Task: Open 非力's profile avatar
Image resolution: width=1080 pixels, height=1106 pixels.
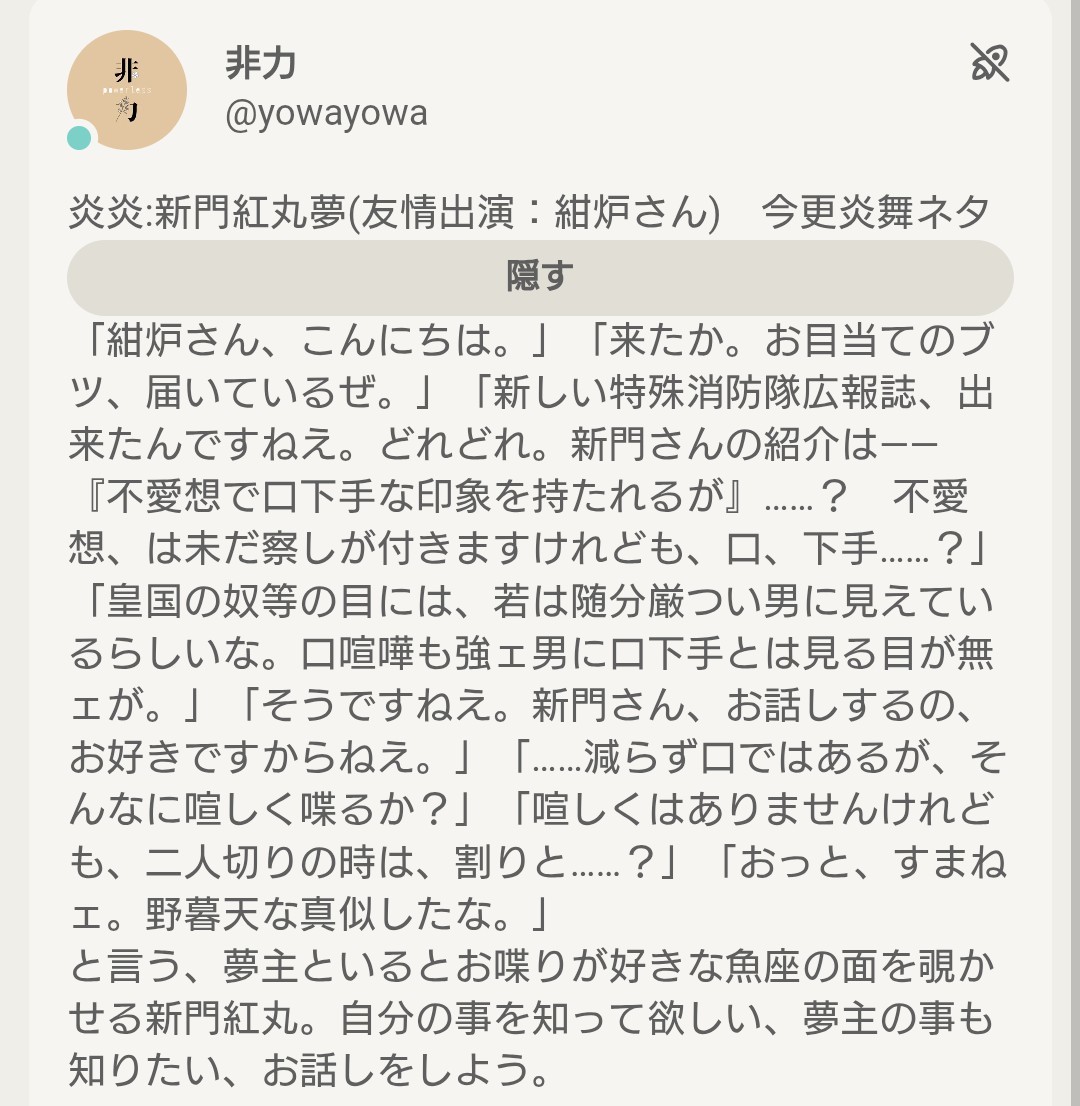Action: coord(127,90)
